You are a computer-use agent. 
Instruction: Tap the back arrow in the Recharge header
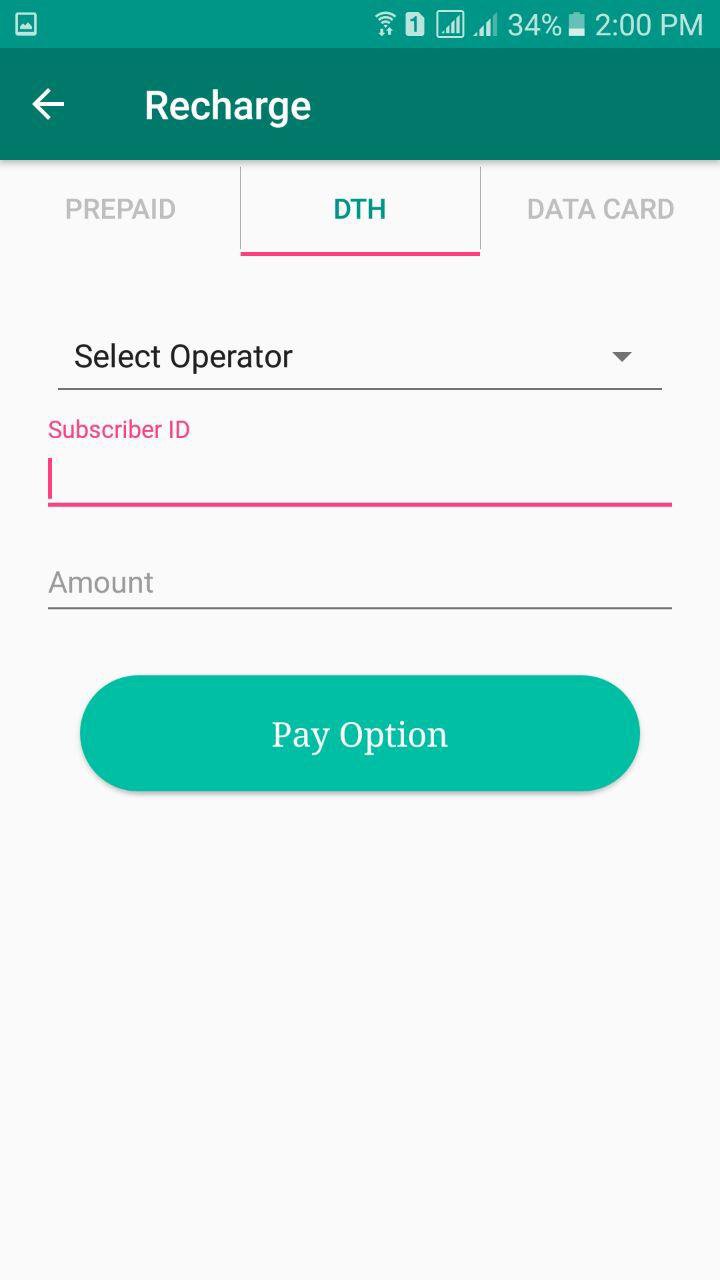(x=47, y=104)
